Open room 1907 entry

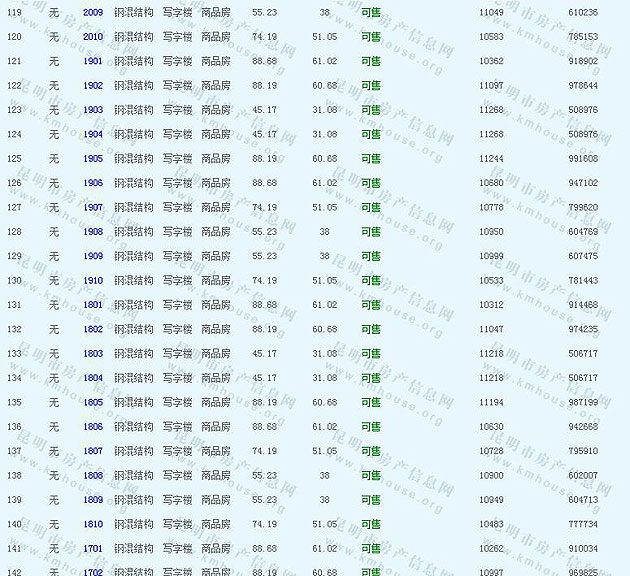pyautogui.click(x=93, y=208)
